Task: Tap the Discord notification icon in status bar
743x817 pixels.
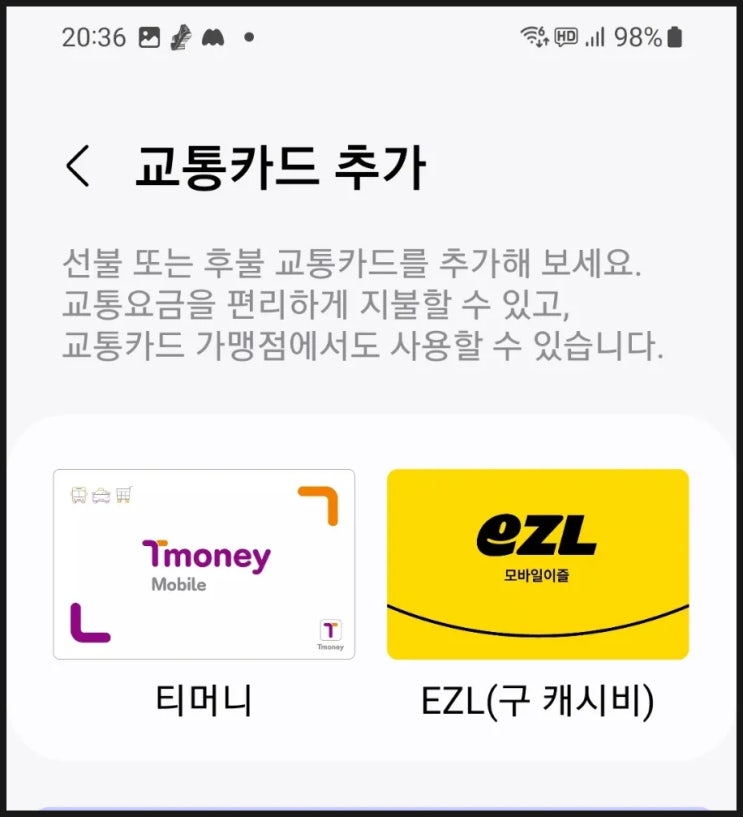Action: point(213,37)
